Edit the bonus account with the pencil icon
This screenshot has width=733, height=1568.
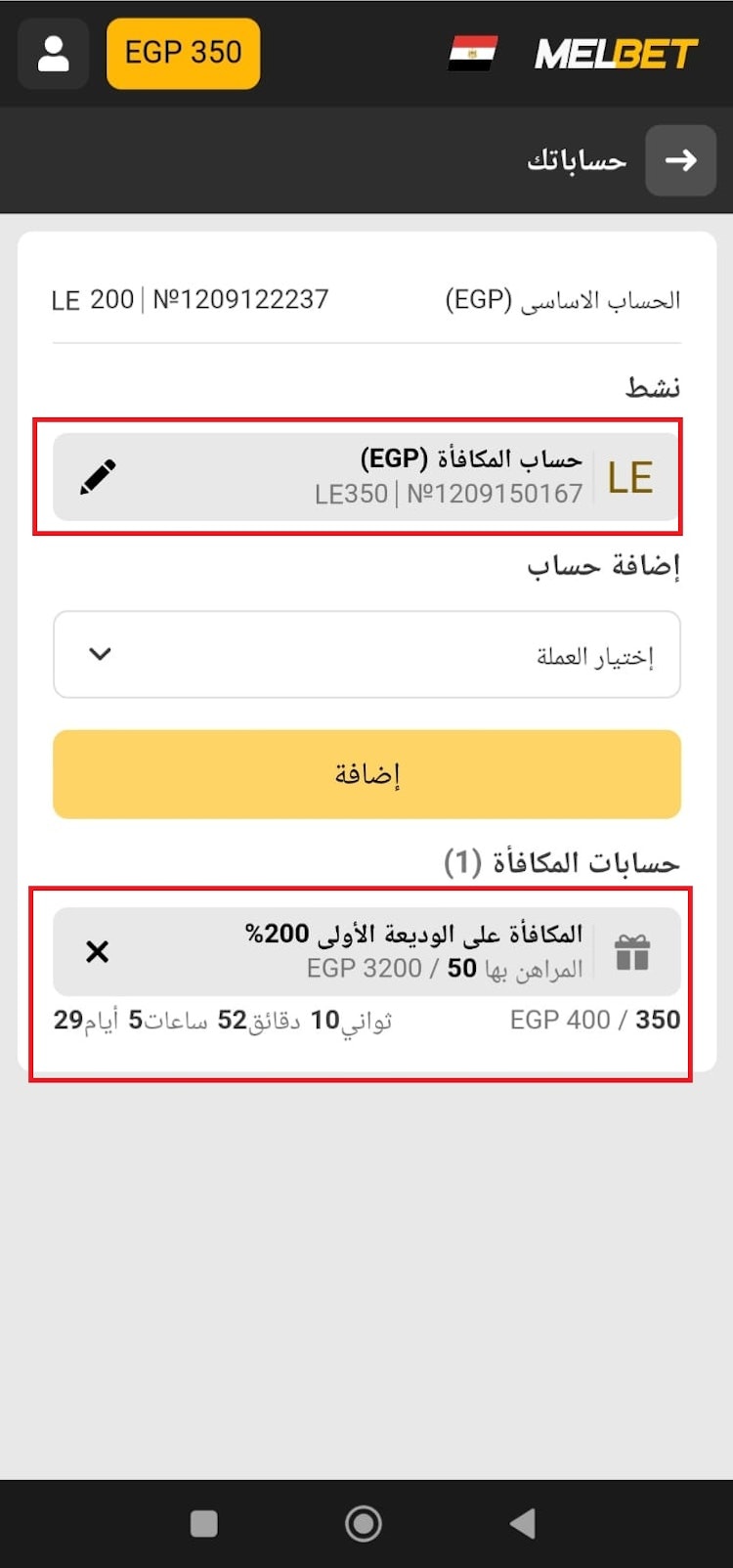(98, 477)
